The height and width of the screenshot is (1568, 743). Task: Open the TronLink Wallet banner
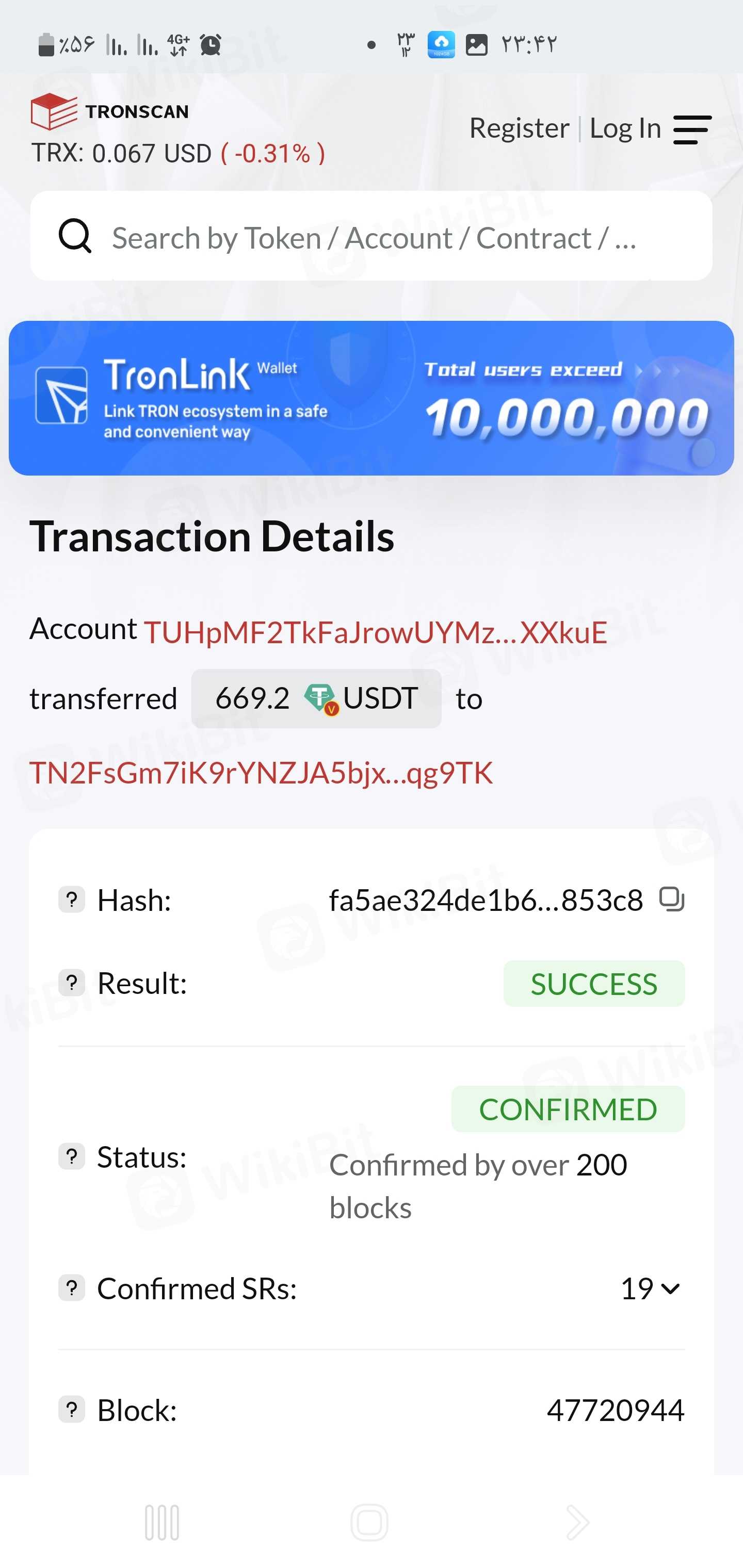(372, 398)
